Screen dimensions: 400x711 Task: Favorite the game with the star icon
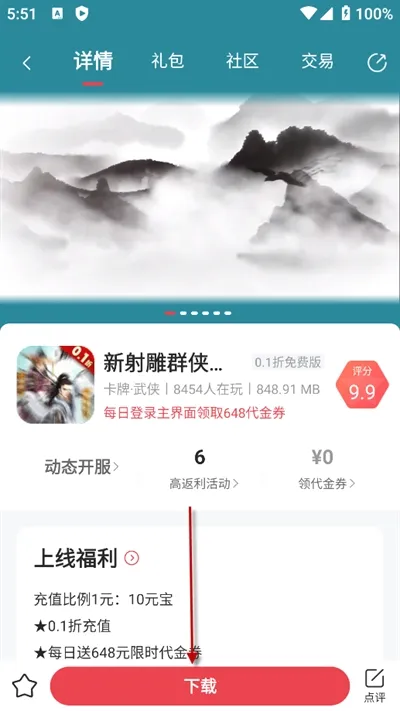24,686
